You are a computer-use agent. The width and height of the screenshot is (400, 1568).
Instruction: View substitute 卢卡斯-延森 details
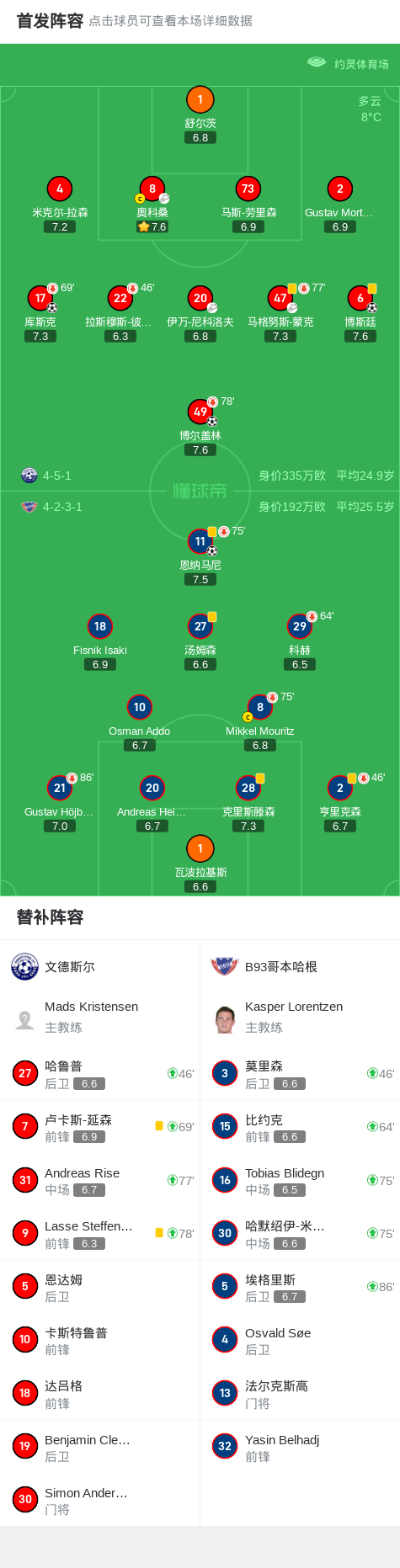click(x=100, y=1126)
